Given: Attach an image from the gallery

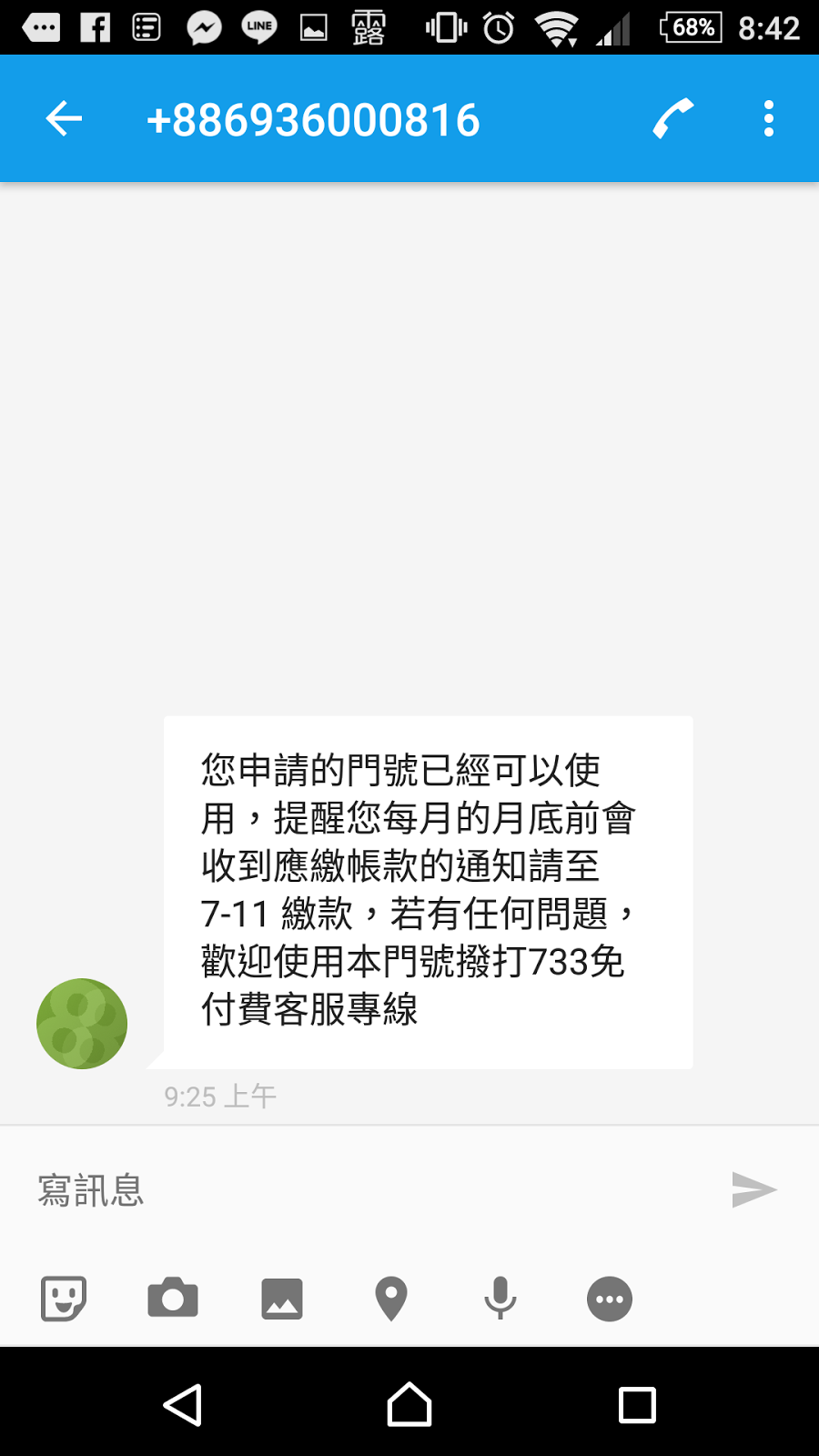Looking at the screenshot, I should (x=282, y=1299).
